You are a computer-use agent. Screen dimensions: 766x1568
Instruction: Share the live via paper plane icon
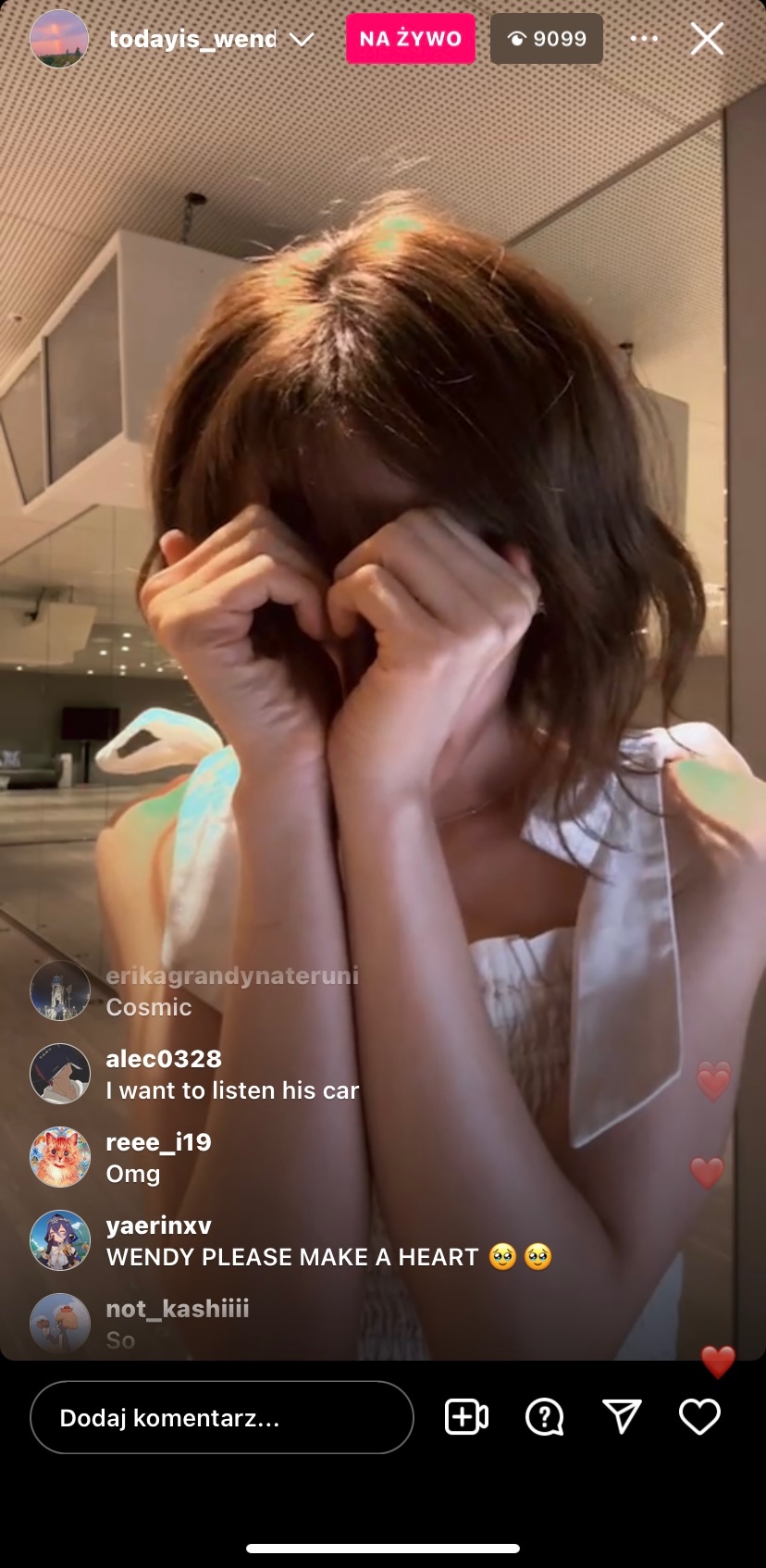point(622,1417)
